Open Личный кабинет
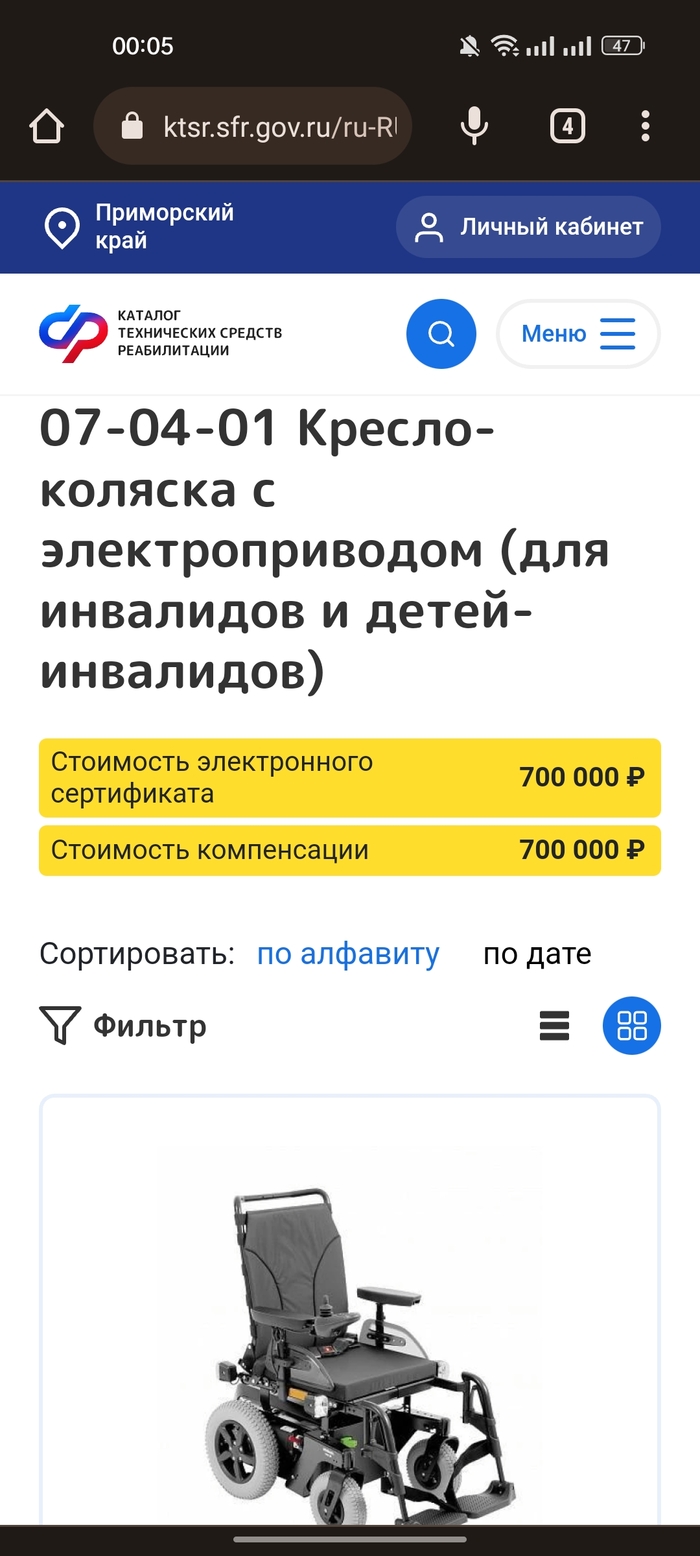This screenshot has height=1556, width=700. tap(528, 227)
